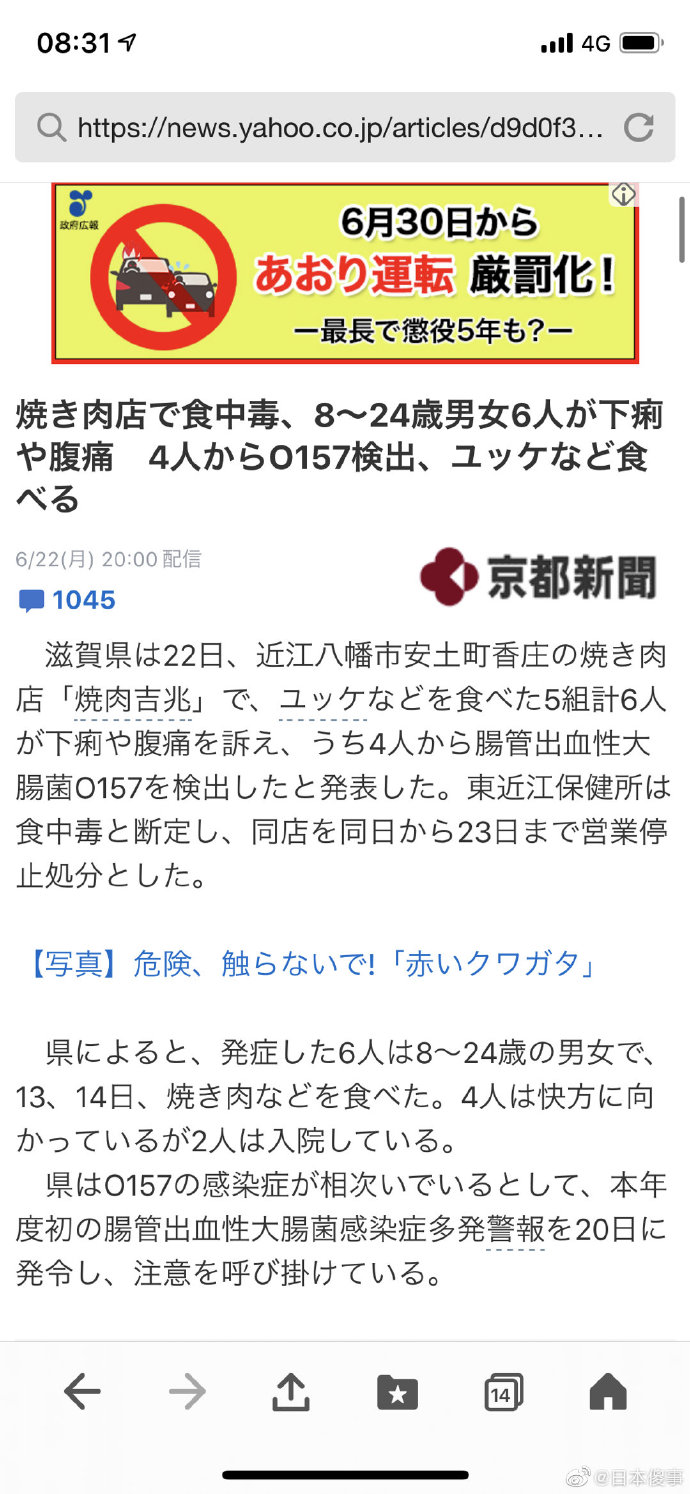Tap the ad info icon on the banner
Screen dimensions: 690x1494
623,196
